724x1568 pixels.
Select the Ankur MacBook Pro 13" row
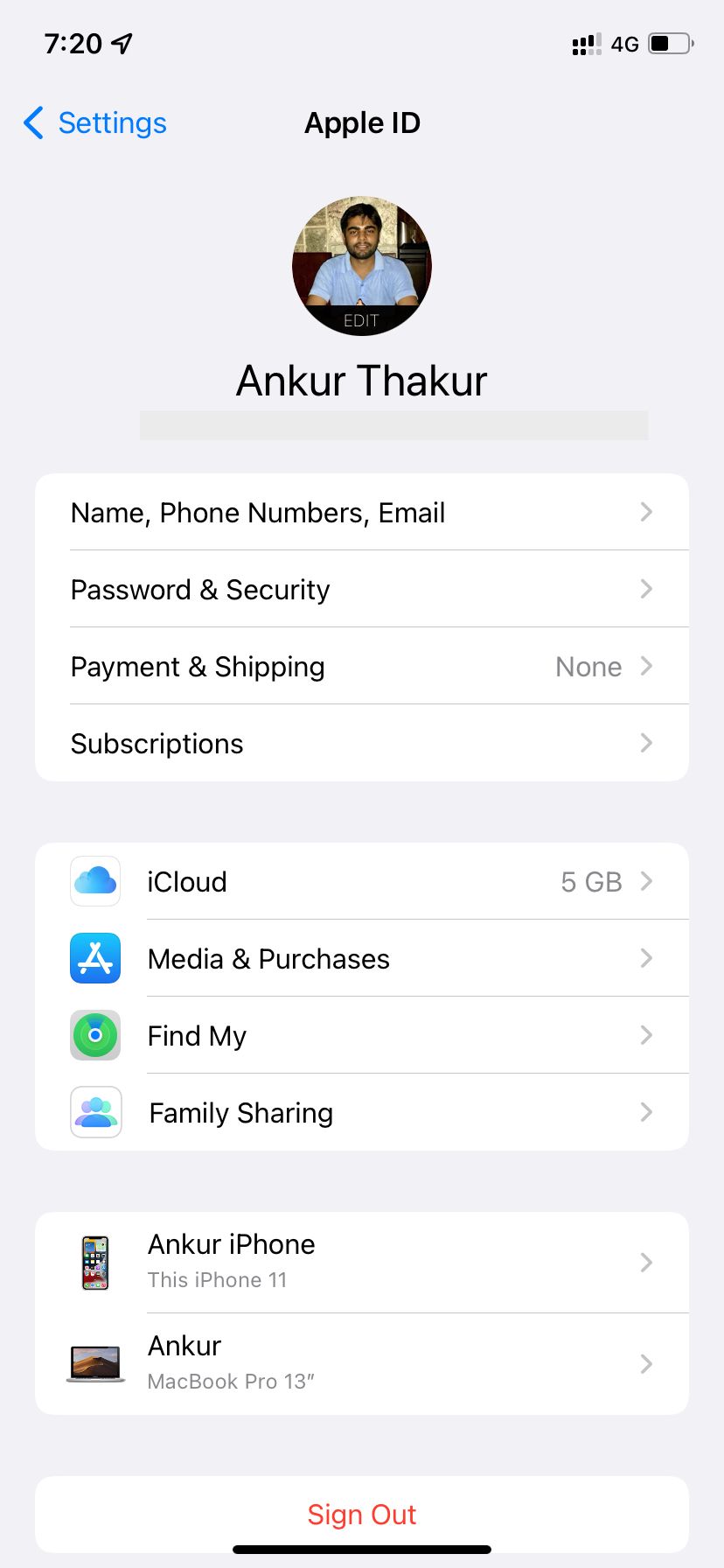point(362,1363)
